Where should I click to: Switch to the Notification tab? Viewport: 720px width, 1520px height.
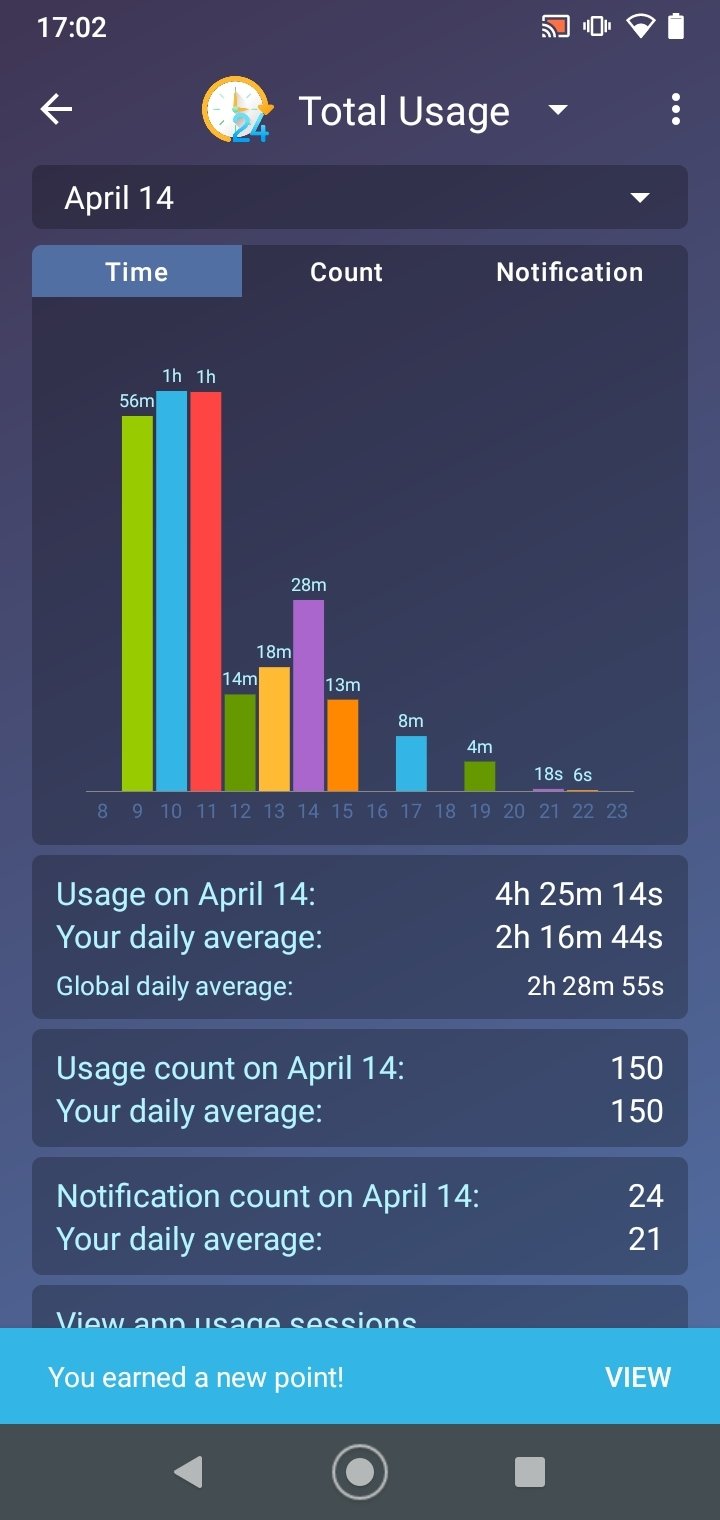point(569,272)
